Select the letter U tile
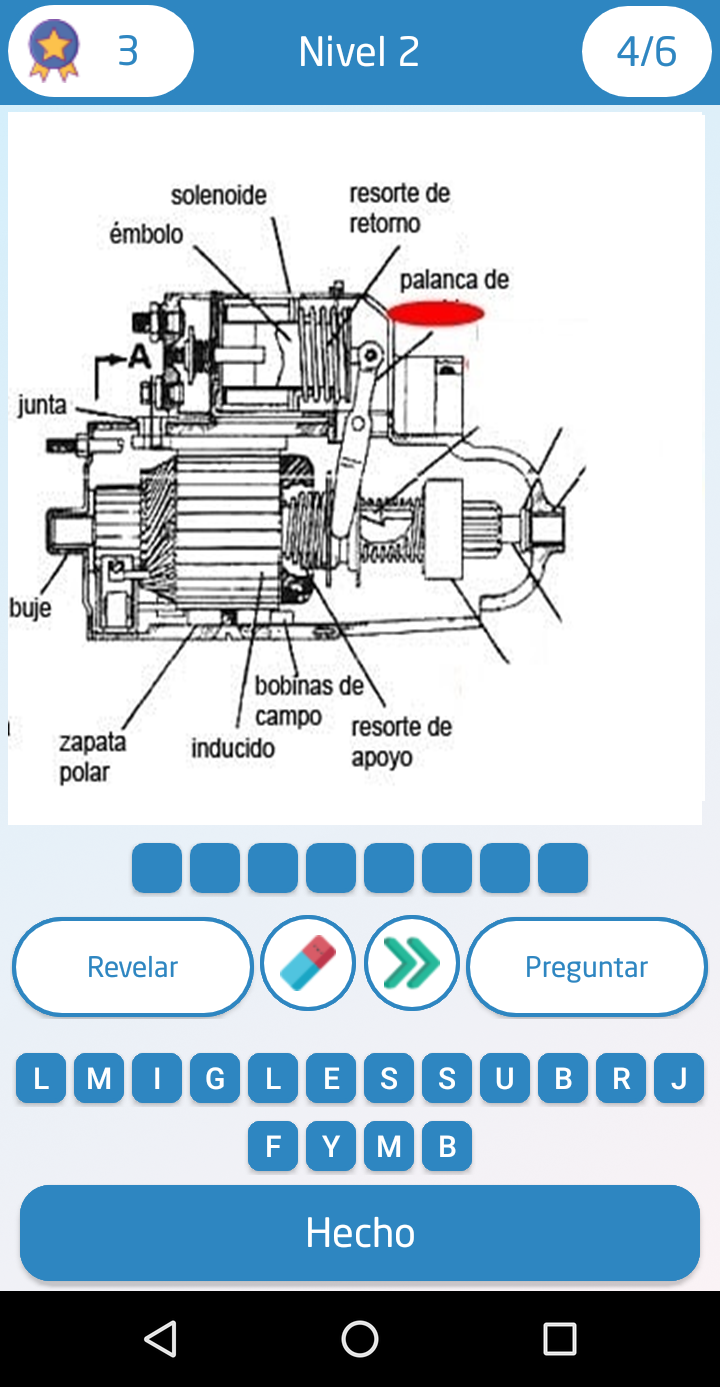 tap(505, 1079)
